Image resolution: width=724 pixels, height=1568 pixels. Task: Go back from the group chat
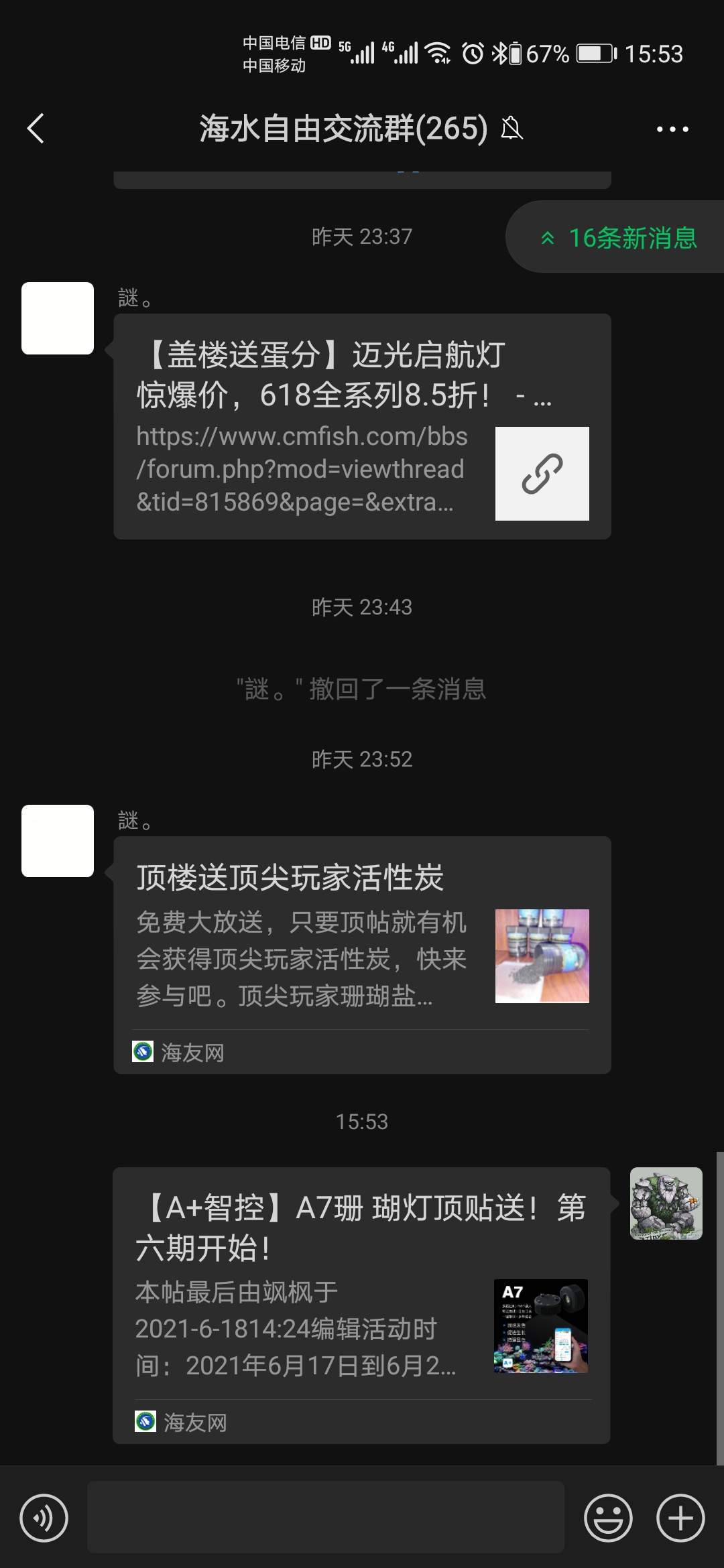(36, 128)
